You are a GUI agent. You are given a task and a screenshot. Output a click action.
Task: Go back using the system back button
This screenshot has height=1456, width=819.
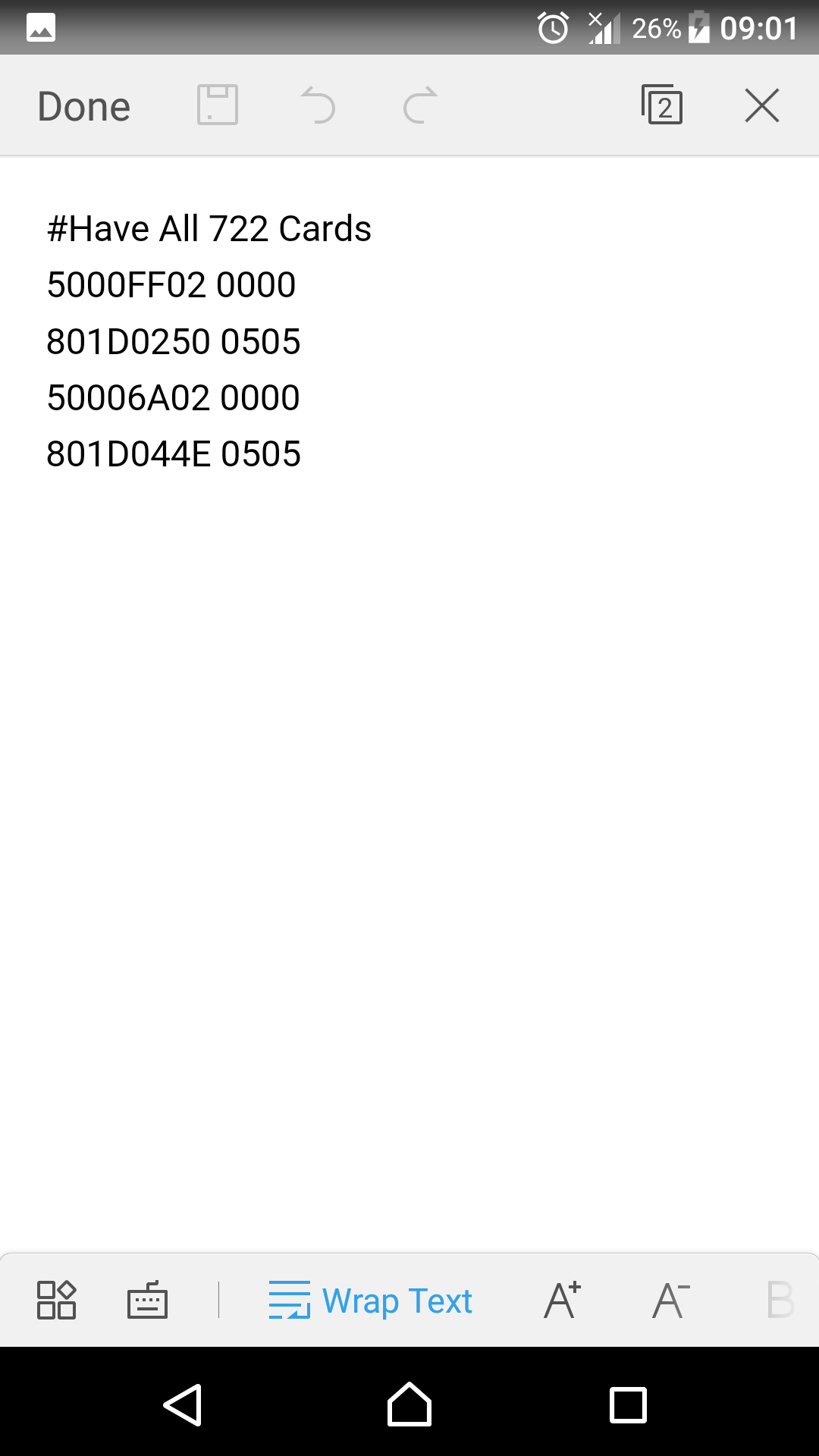[183, 1405]
